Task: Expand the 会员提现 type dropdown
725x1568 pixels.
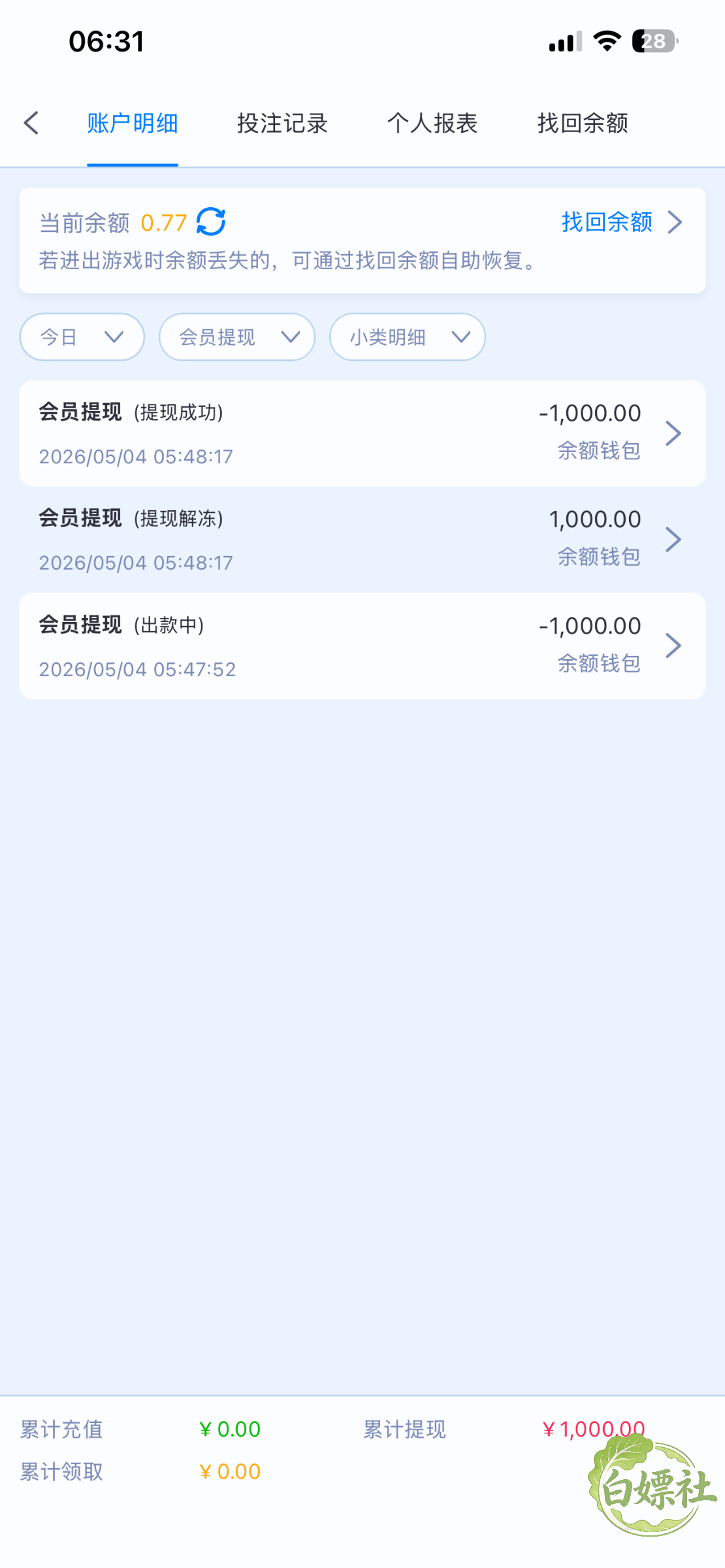Action: [237, 337]
